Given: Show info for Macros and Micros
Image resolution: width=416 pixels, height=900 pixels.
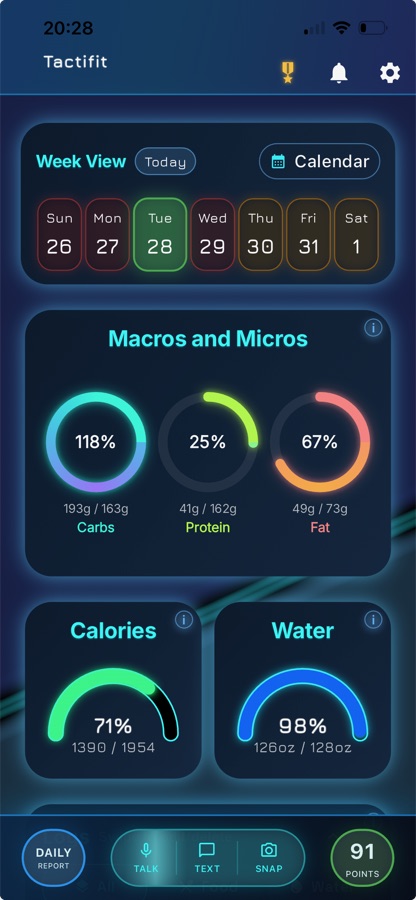Looking at the screenshot, I should (373, 328).
